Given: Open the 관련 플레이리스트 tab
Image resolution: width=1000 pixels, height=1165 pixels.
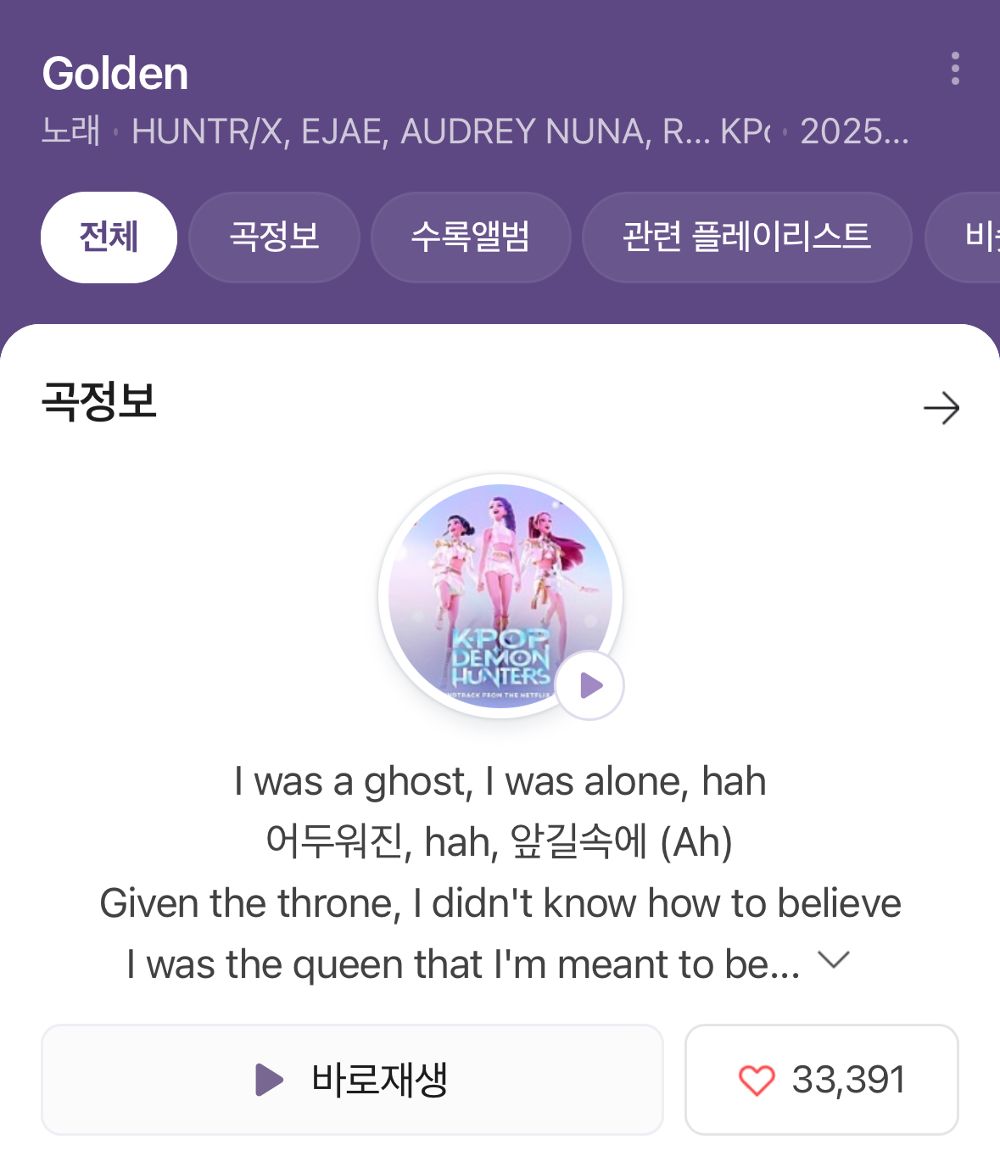Looking at the screenshot, I should coord(747,236).
